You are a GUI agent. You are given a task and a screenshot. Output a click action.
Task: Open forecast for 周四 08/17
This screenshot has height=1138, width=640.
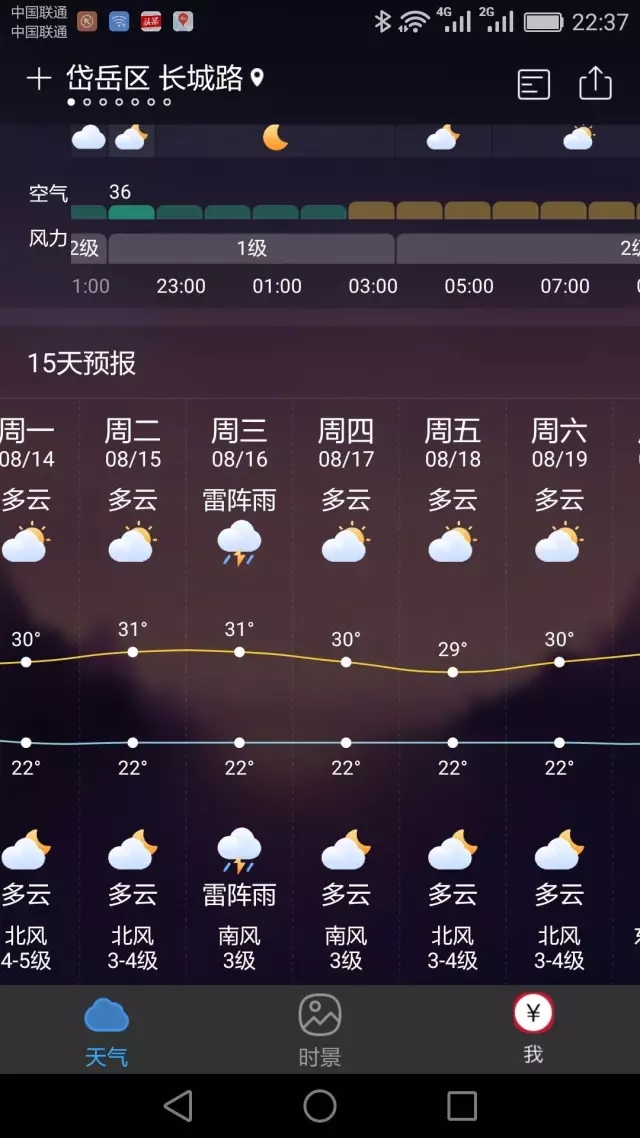click(346, 690)
